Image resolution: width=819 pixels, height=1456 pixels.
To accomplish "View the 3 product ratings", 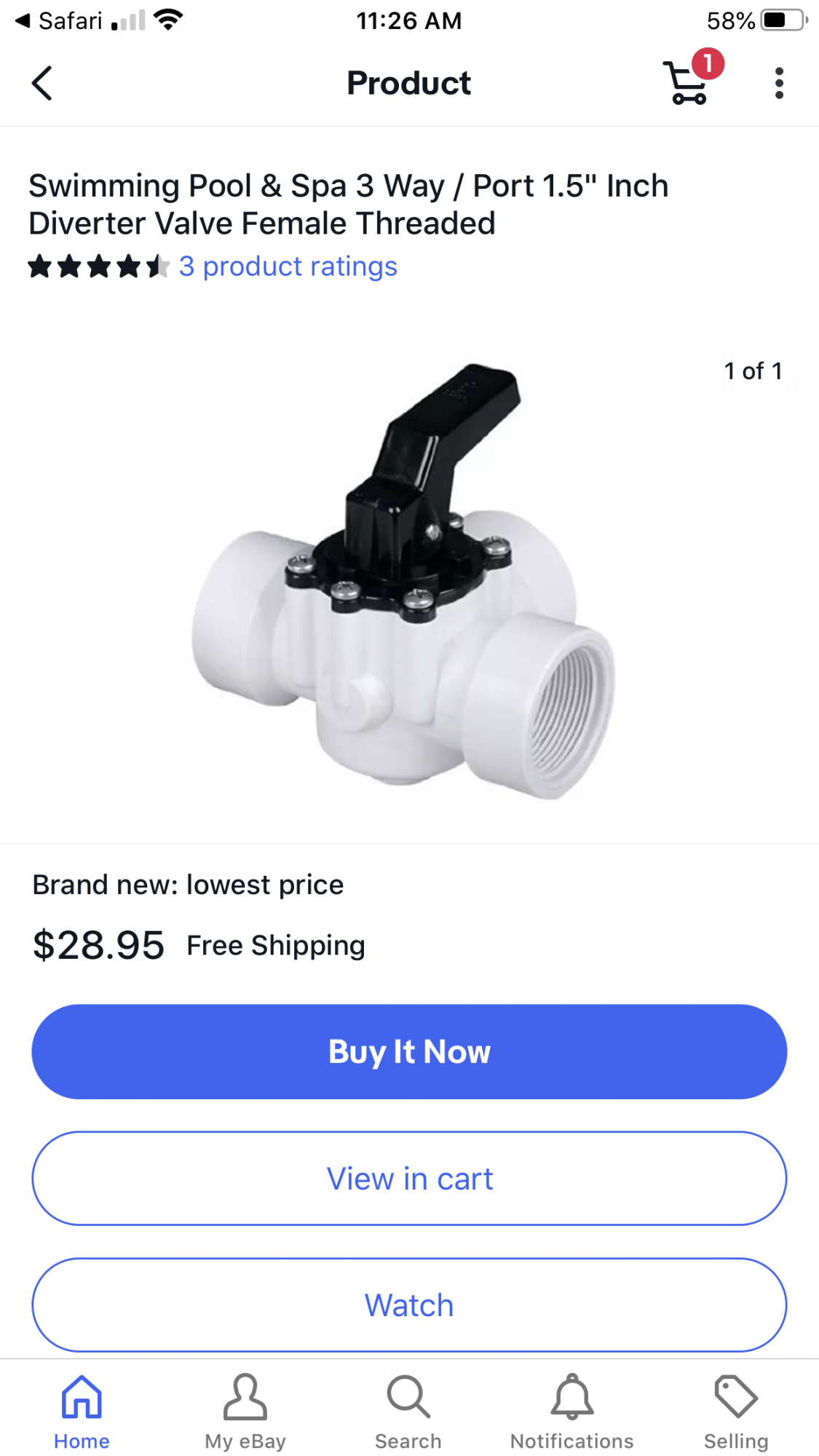I will pyautogui.click(x=288, y=266).
